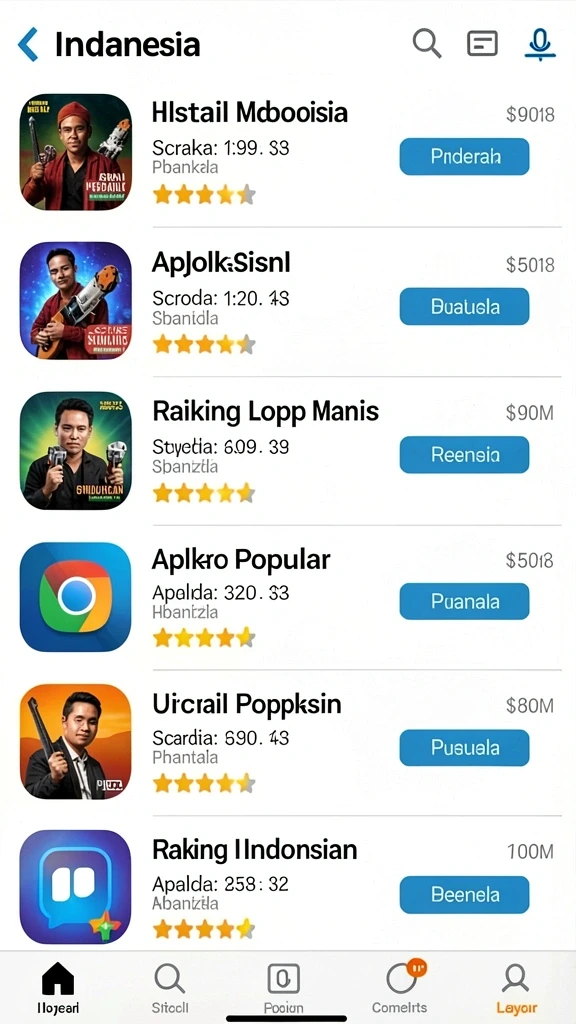The height and width of the screenshot is (1024, 576).
Task: Tap the Puanala button for Aplkro Popular
Action: [464, 601]
